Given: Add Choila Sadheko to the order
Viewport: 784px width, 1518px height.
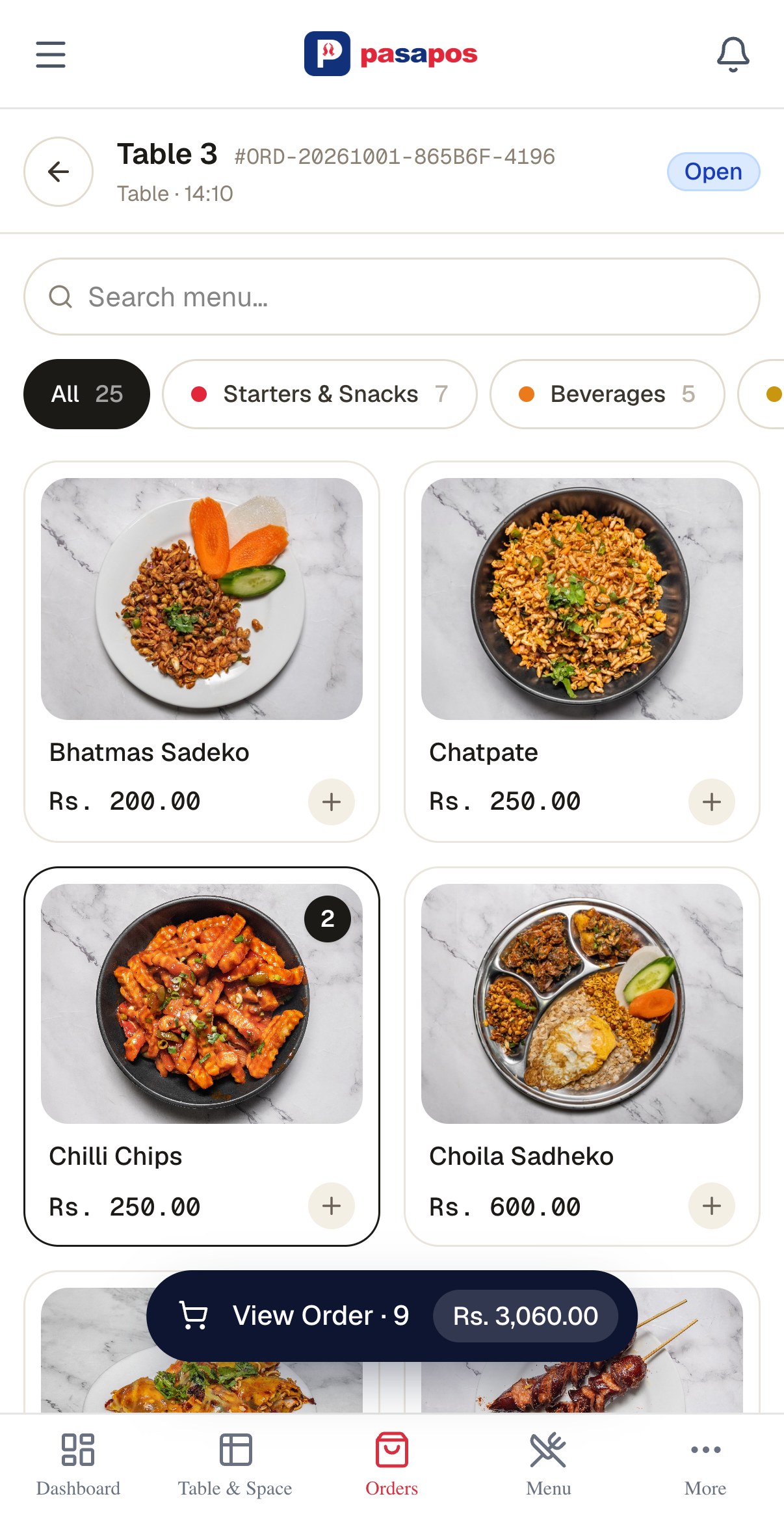Looking at the screenshot, I should [x=712, y=1206].
